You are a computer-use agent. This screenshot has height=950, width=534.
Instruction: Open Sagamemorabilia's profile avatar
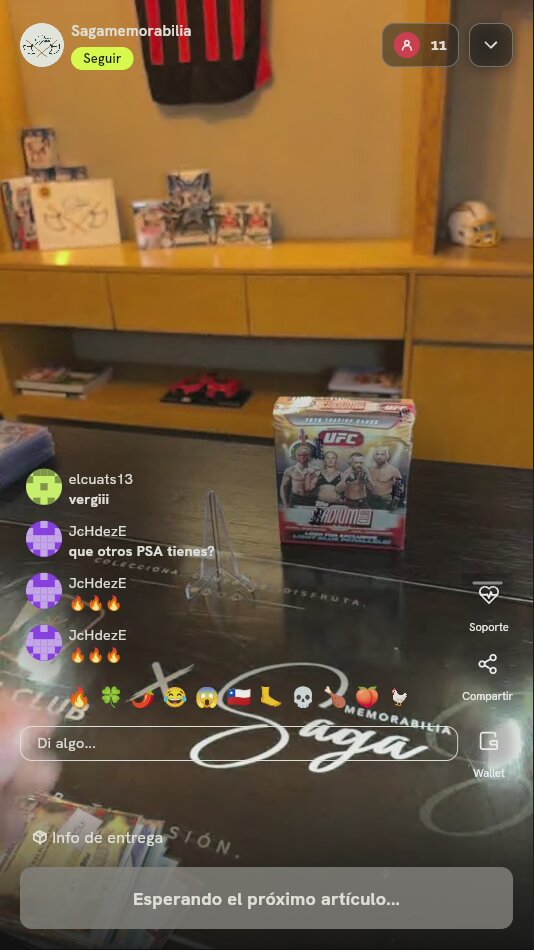point(42,45)
